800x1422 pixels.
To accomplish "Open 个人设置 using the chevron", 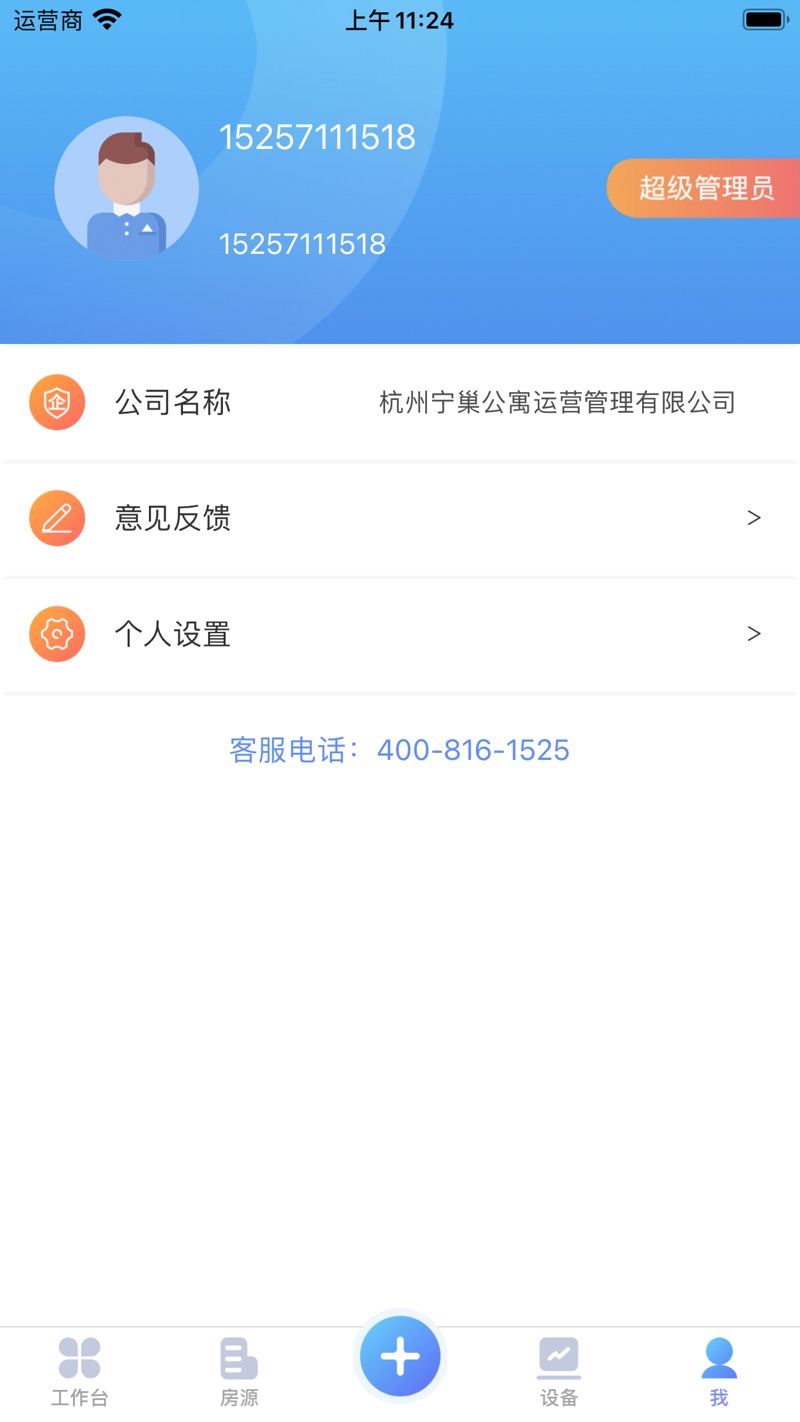I will (x=753, y=634).
